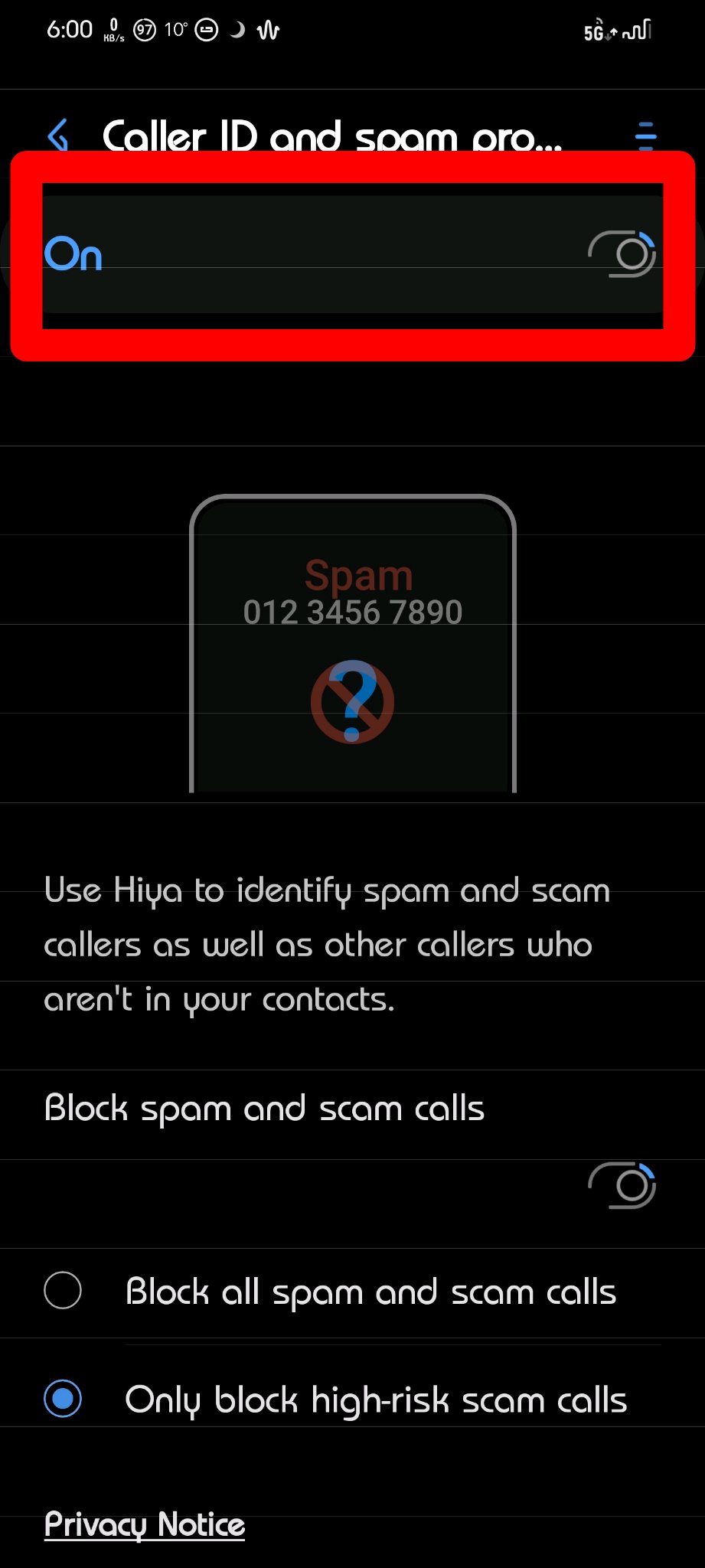The height and width of the screenshot is (1568, 705).
Task: Tap the 10° temperature indicator
Action: pos(175,30)
